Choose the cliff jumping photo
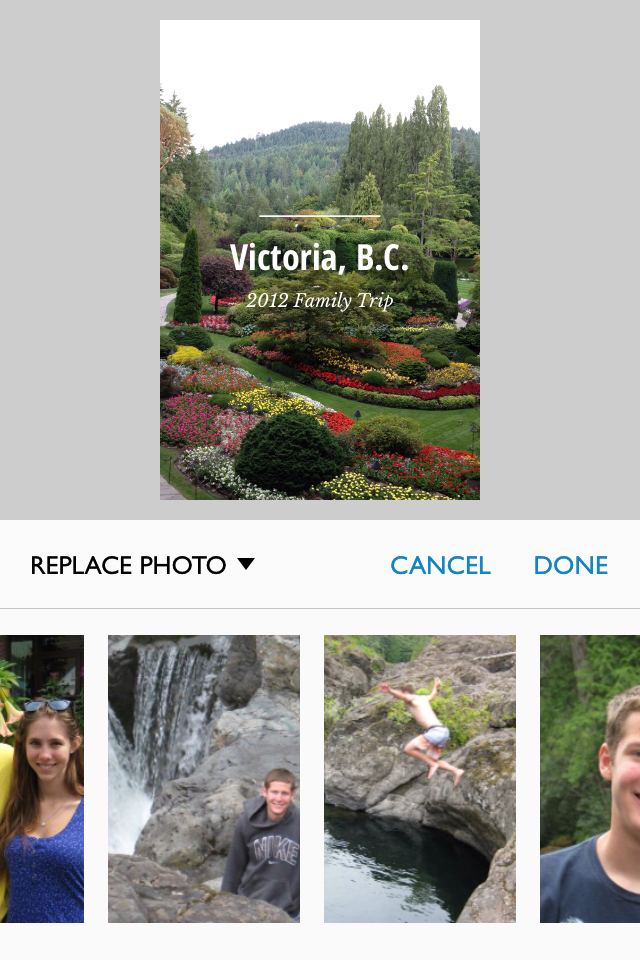 [x=420, y=778]
